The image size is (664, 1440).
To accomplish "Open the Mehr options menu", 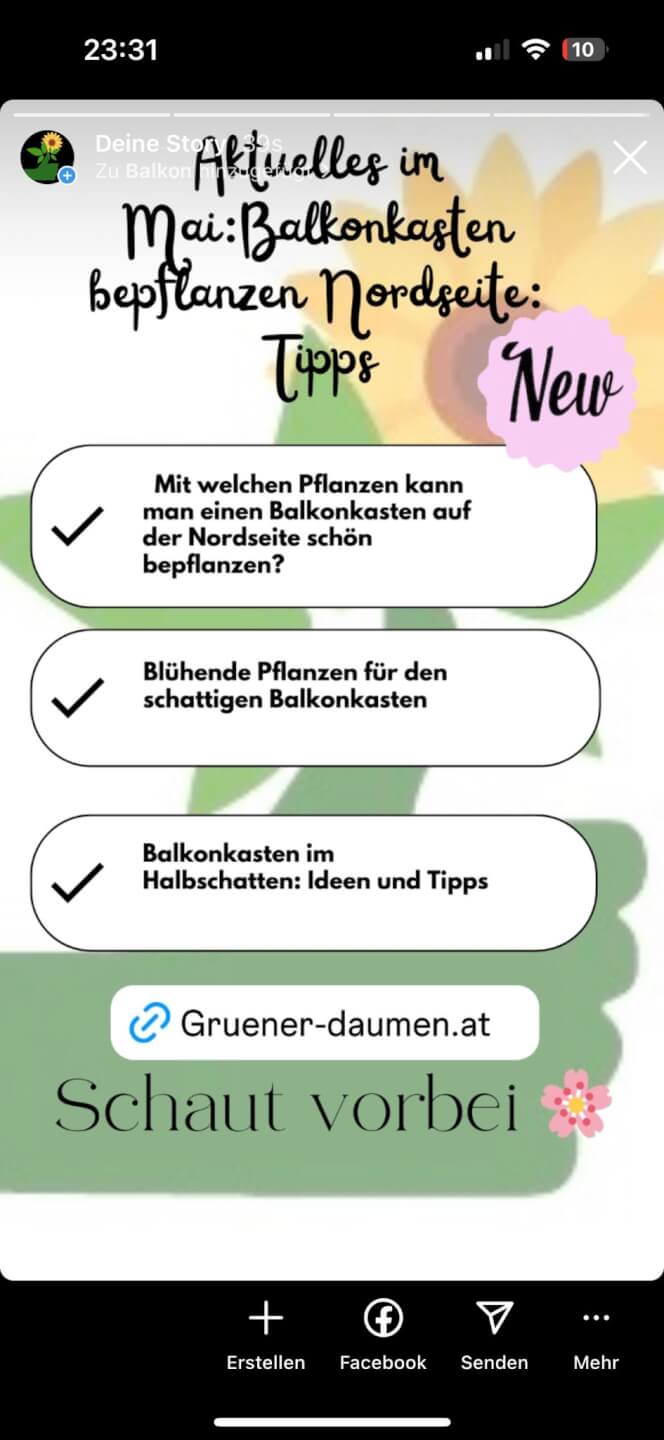I will click(x=596, y=1335).
